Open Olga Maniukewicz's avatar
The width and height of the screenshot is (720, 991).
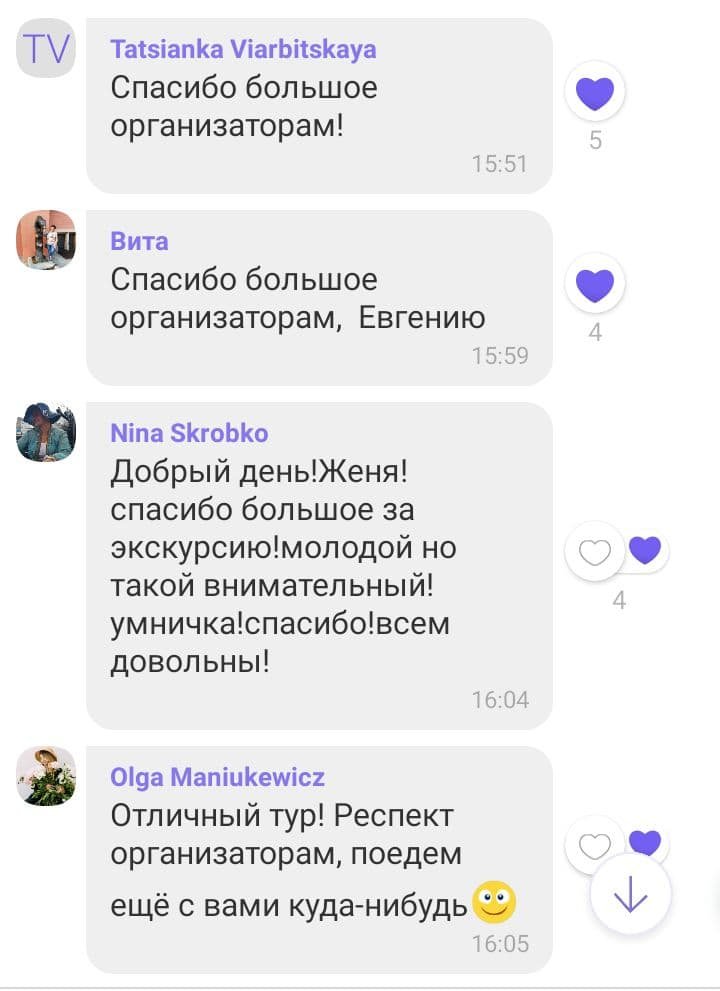(46, 775)
